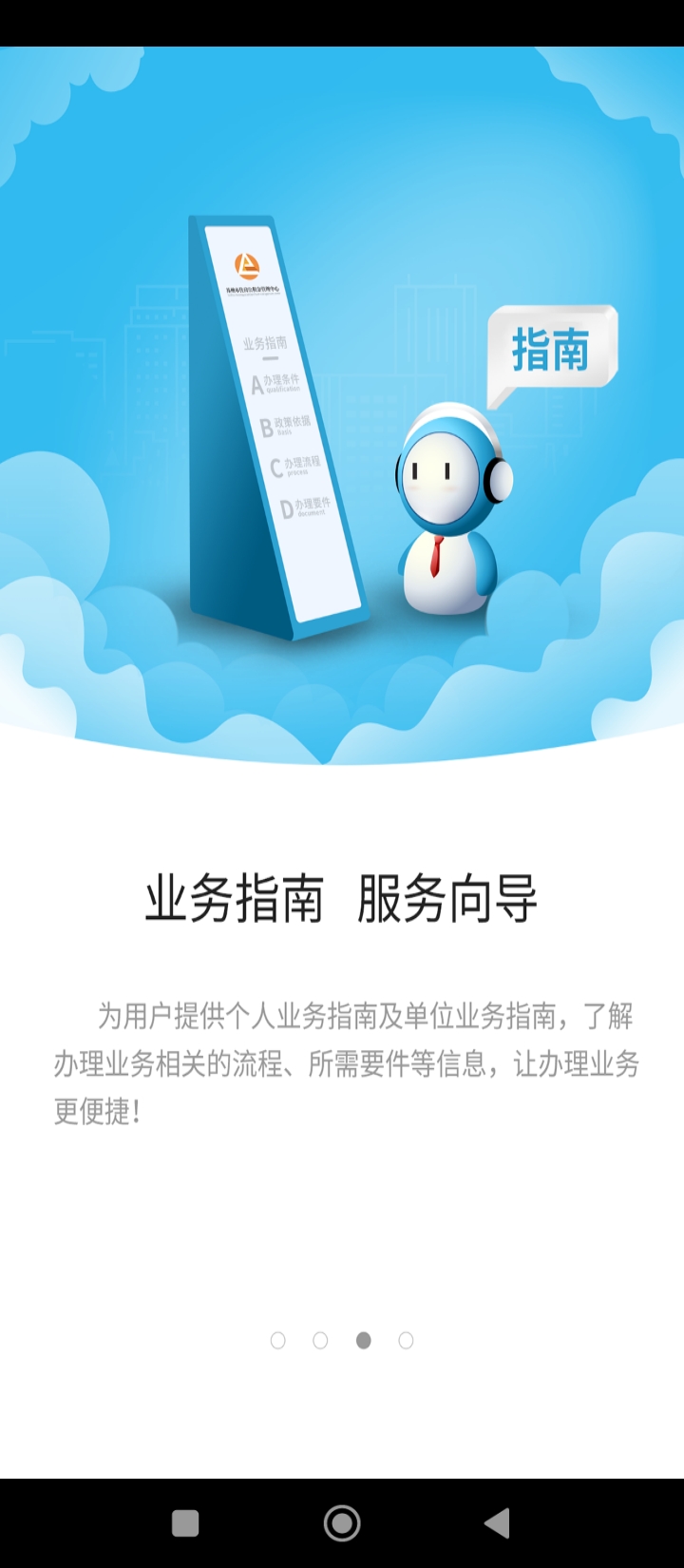
Task: Tap the system back button
Action: [498, 1523]
